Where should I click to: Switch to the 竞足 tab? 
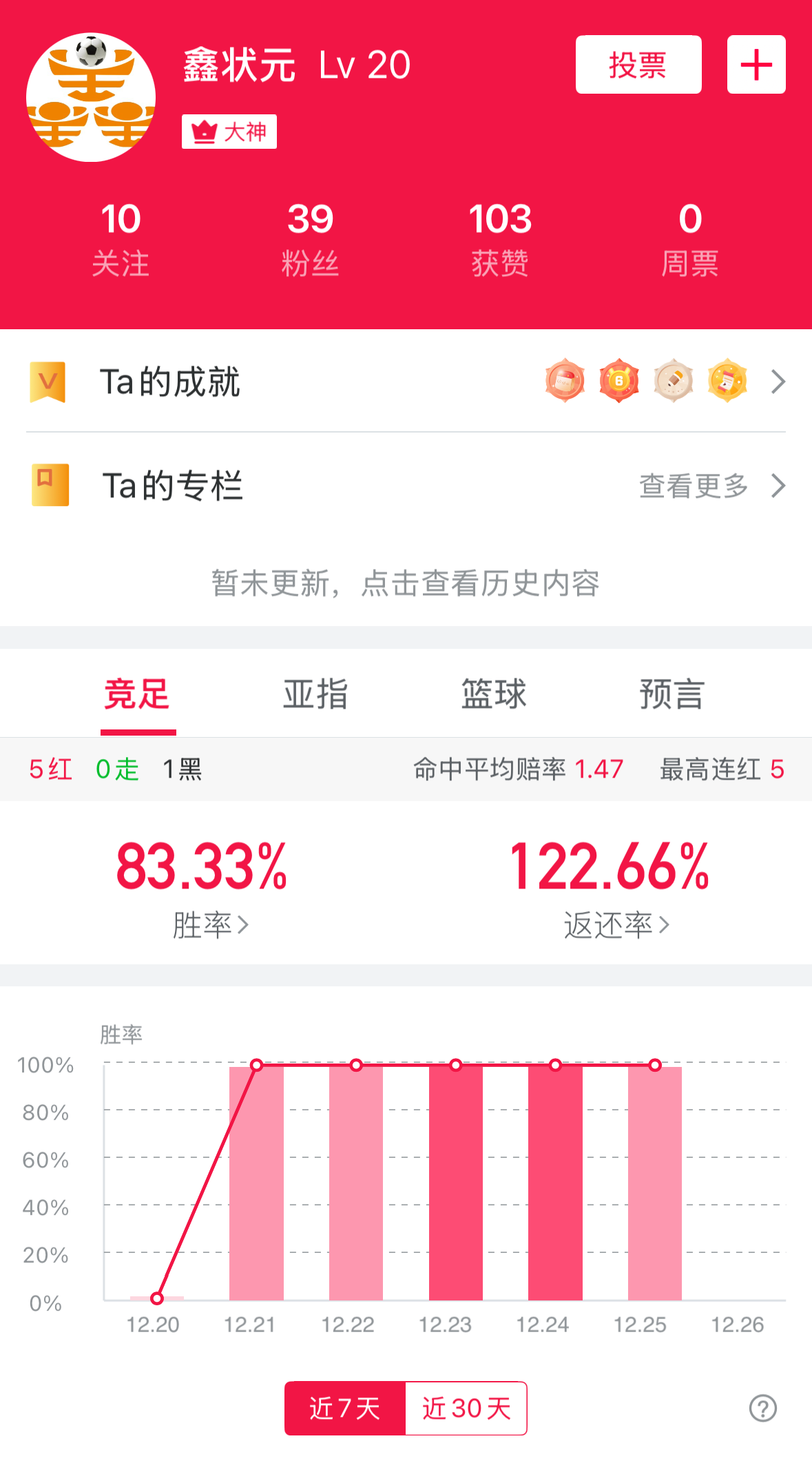137,694
